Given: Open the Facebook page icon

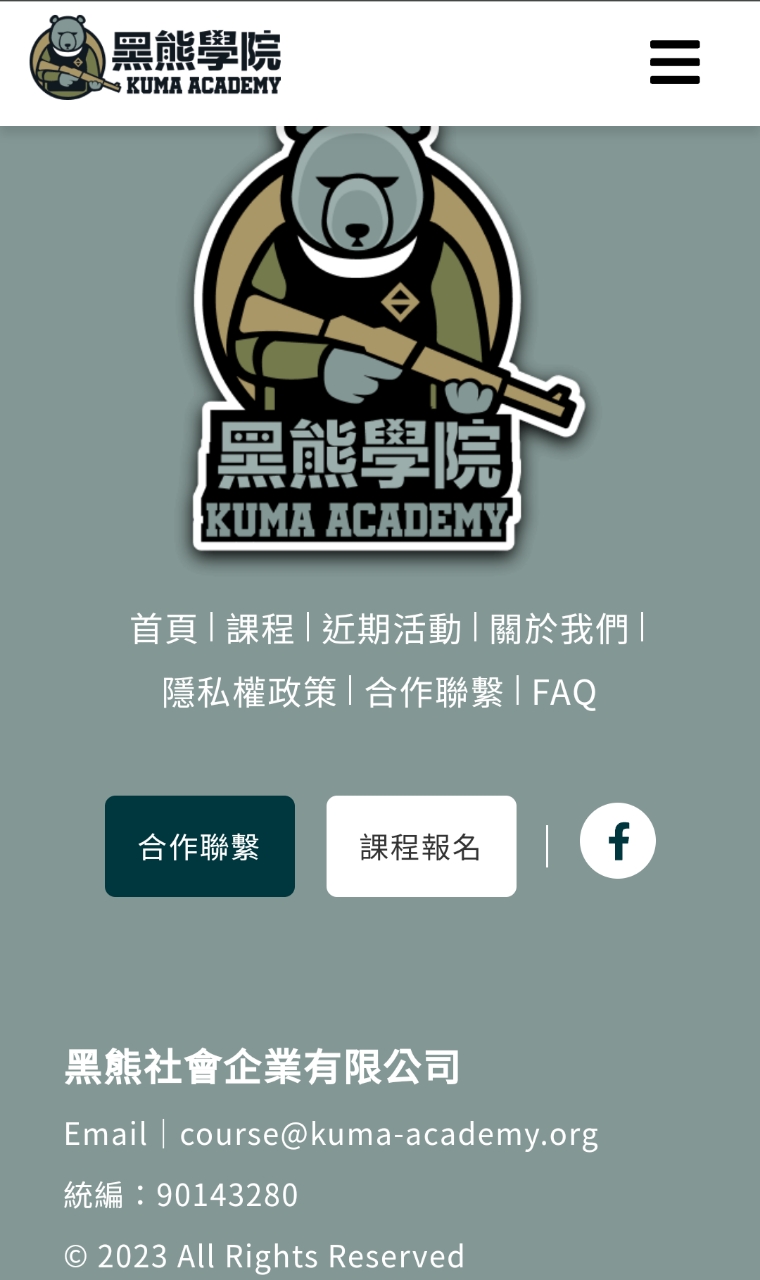Looking at the screenshot, I should pyautogui.click(x=618, y=841).
